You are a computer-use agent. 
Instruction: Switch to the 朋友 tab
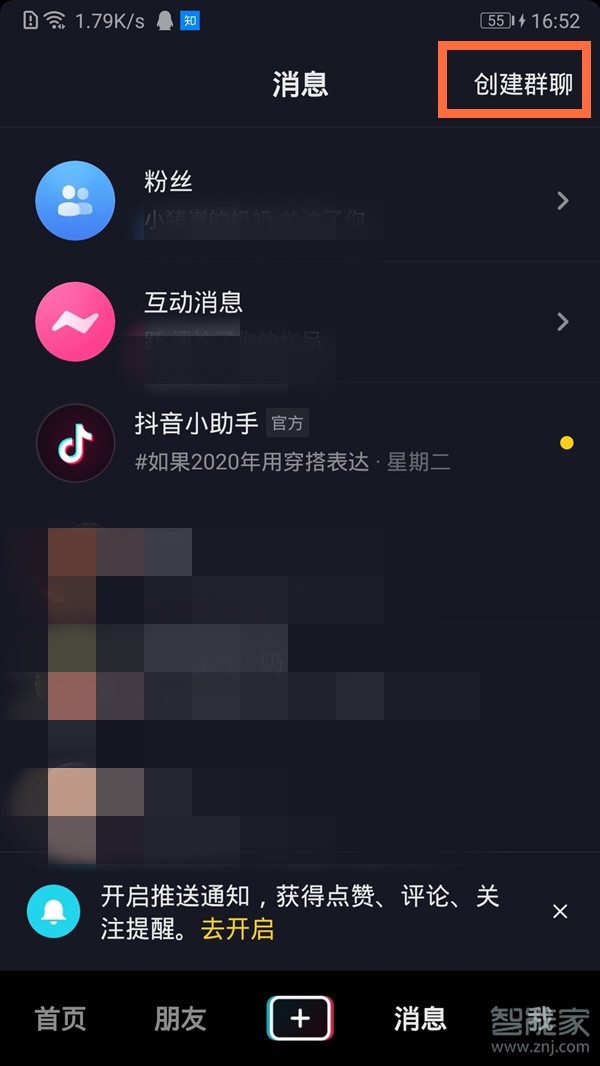[180, 1019]
